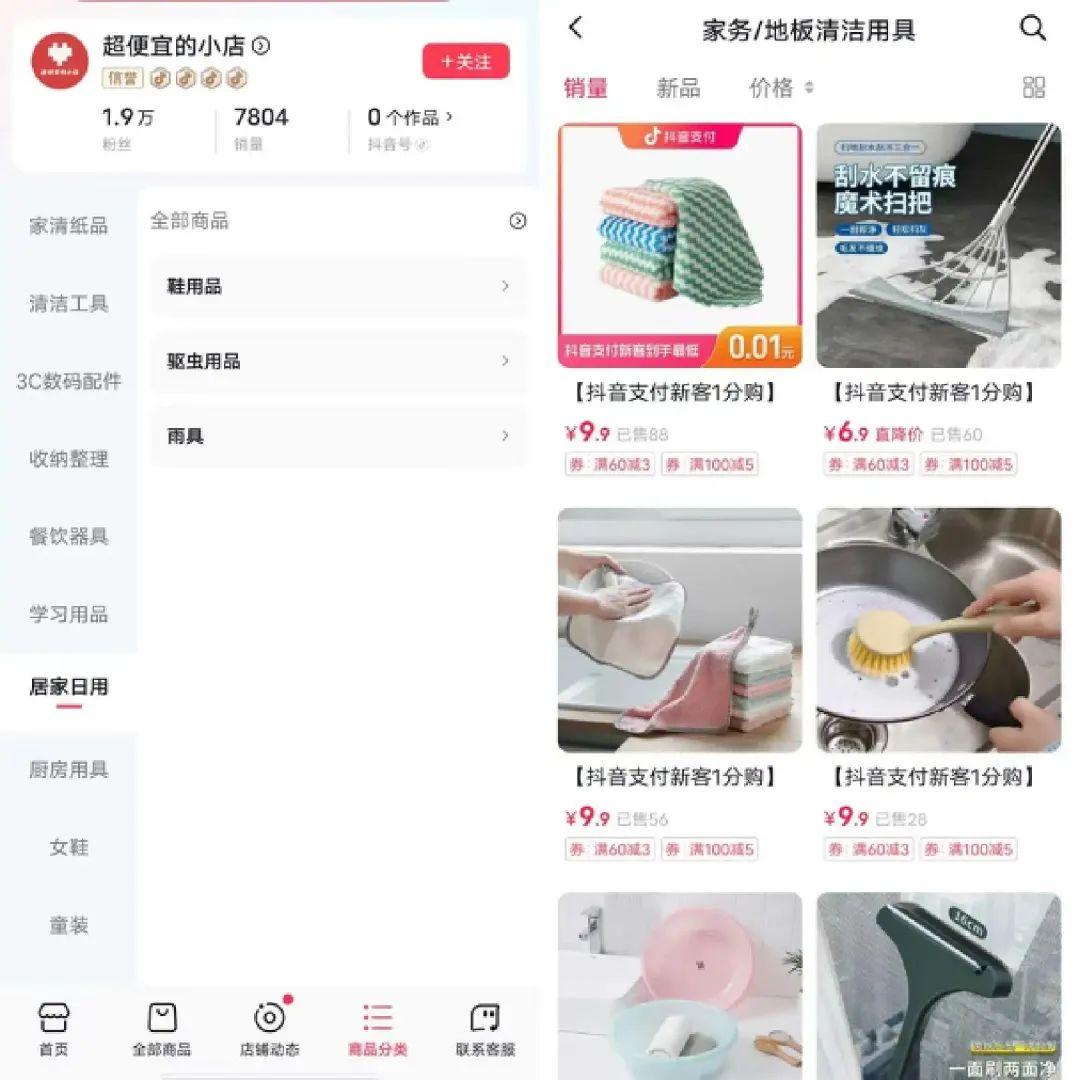The image size is (1080, 1080).
Task: Follow the shop with +关注 button
Action: tap(465, 61)
